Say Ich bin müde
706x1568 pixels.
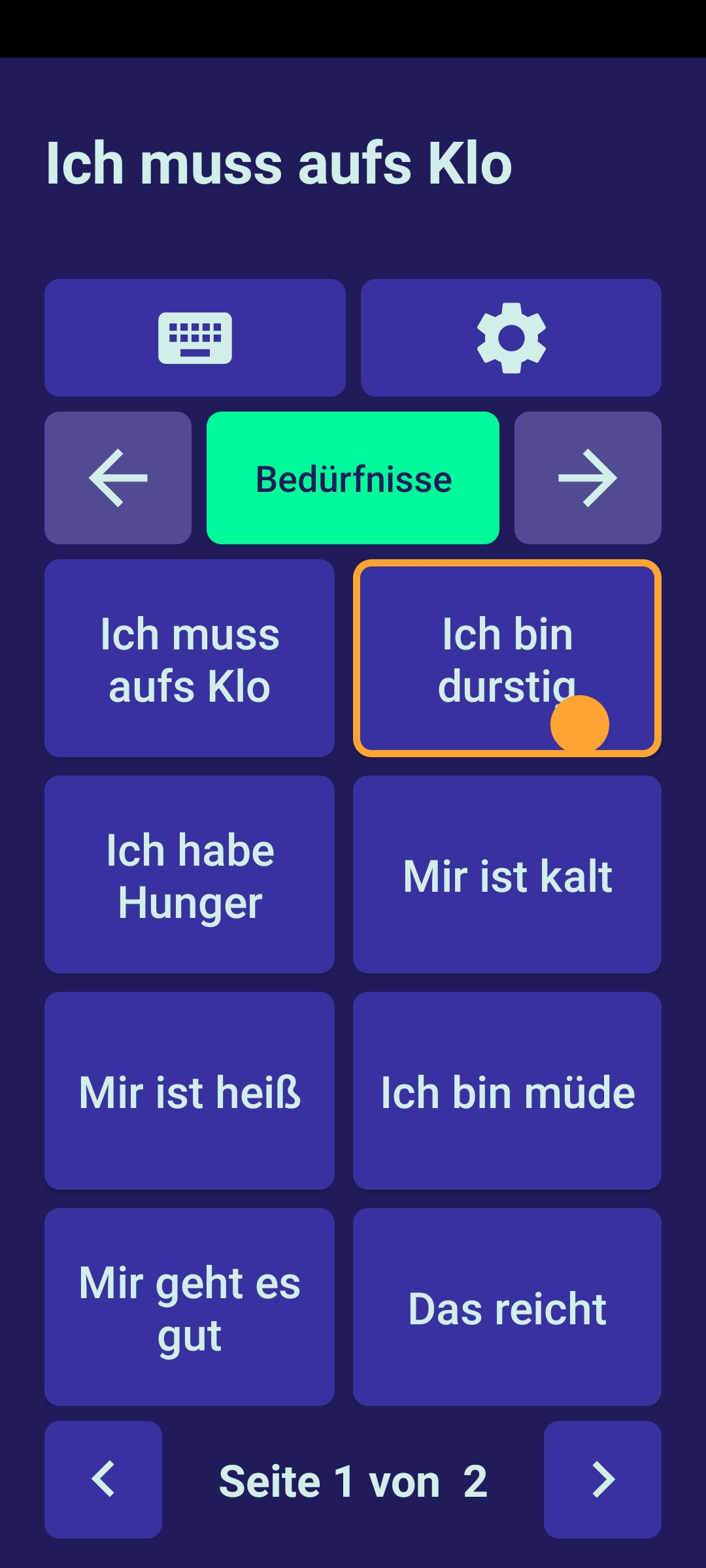point(507,1090)
